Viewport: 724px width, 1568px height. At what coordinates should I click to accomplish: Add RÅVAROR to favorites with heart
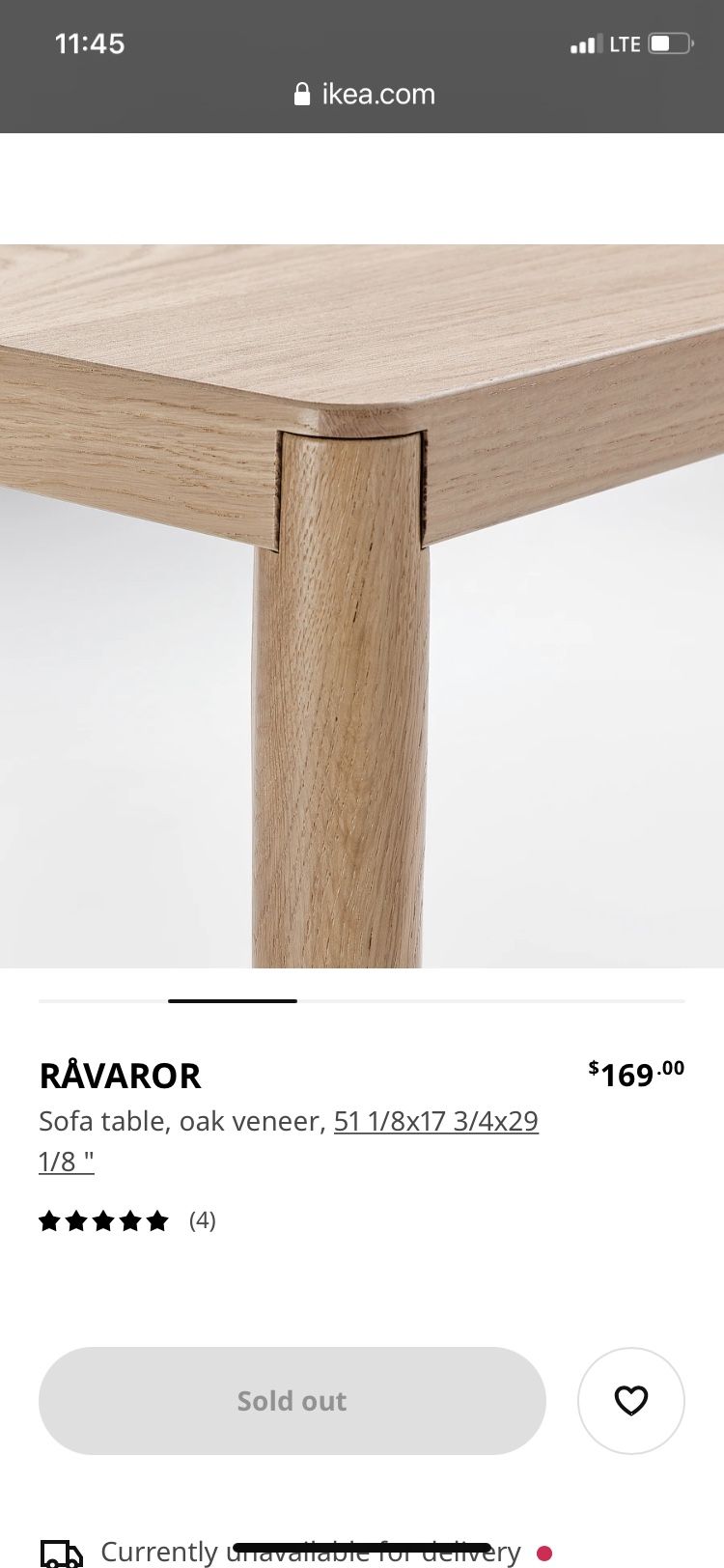(x=631, y=1400)
